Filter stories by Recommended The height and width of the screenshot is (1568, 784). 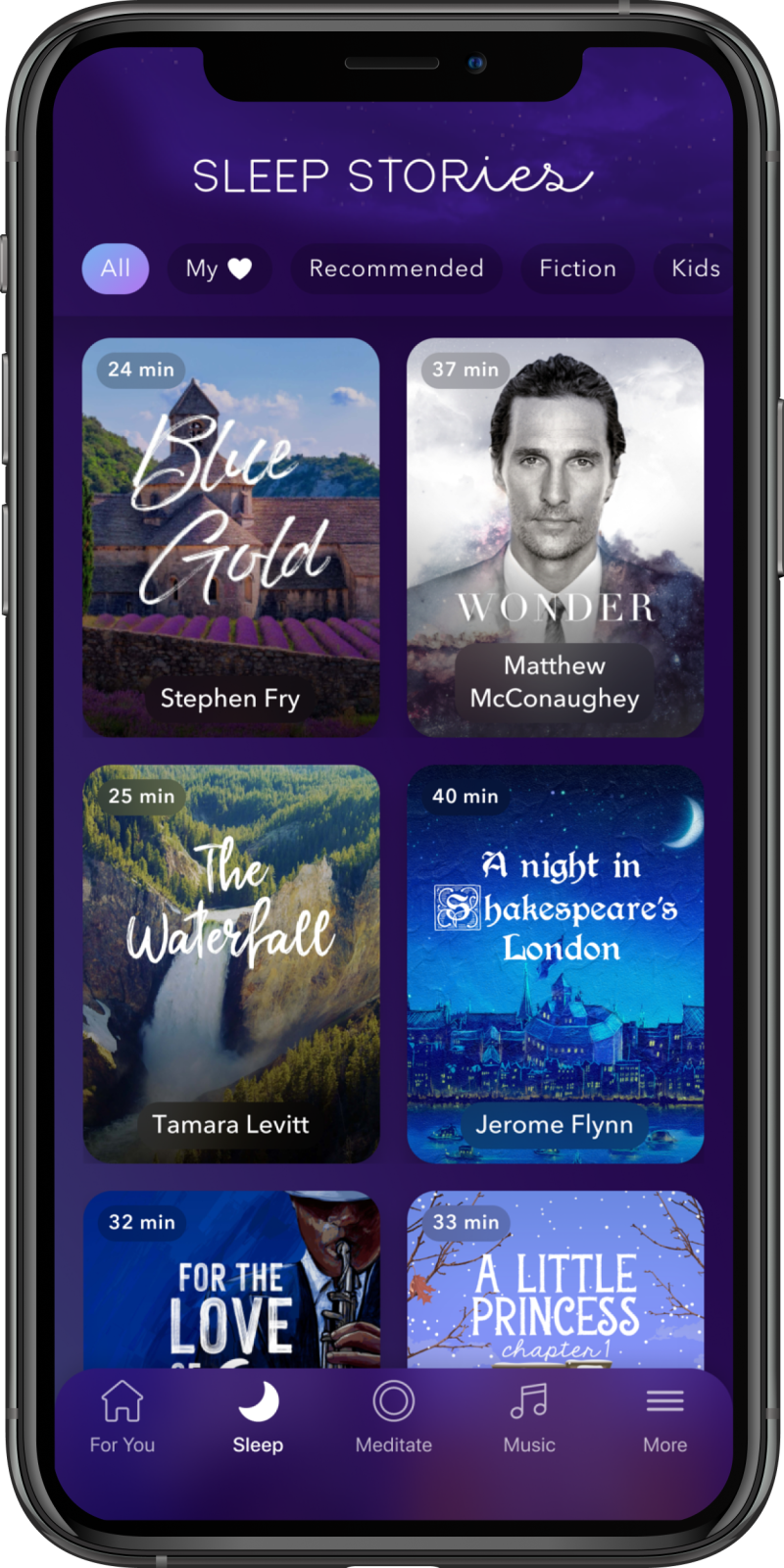coord(396,269)
